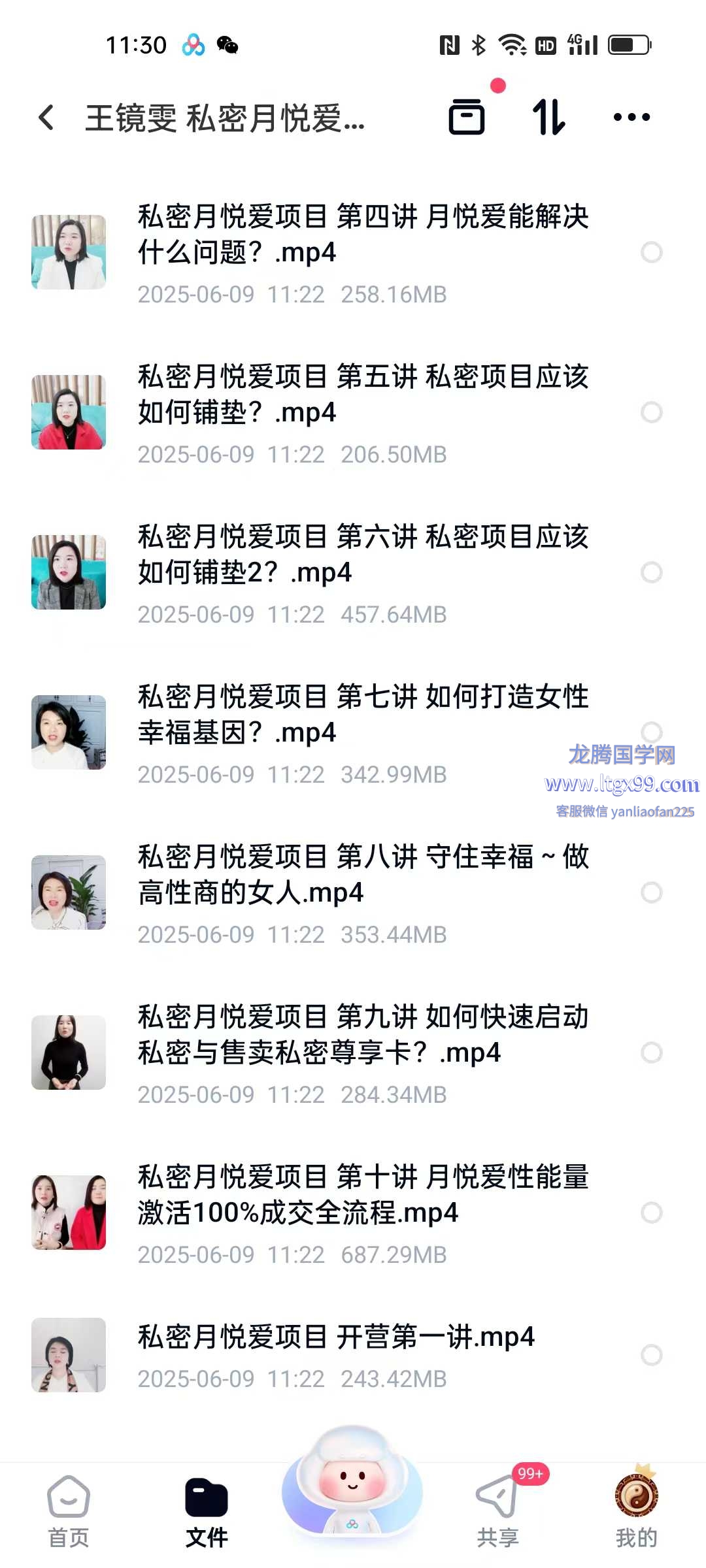Tick the circle for 第八讲 守住幸福 file
Screen dimensions: 706x1568
[x=651, y=892]
